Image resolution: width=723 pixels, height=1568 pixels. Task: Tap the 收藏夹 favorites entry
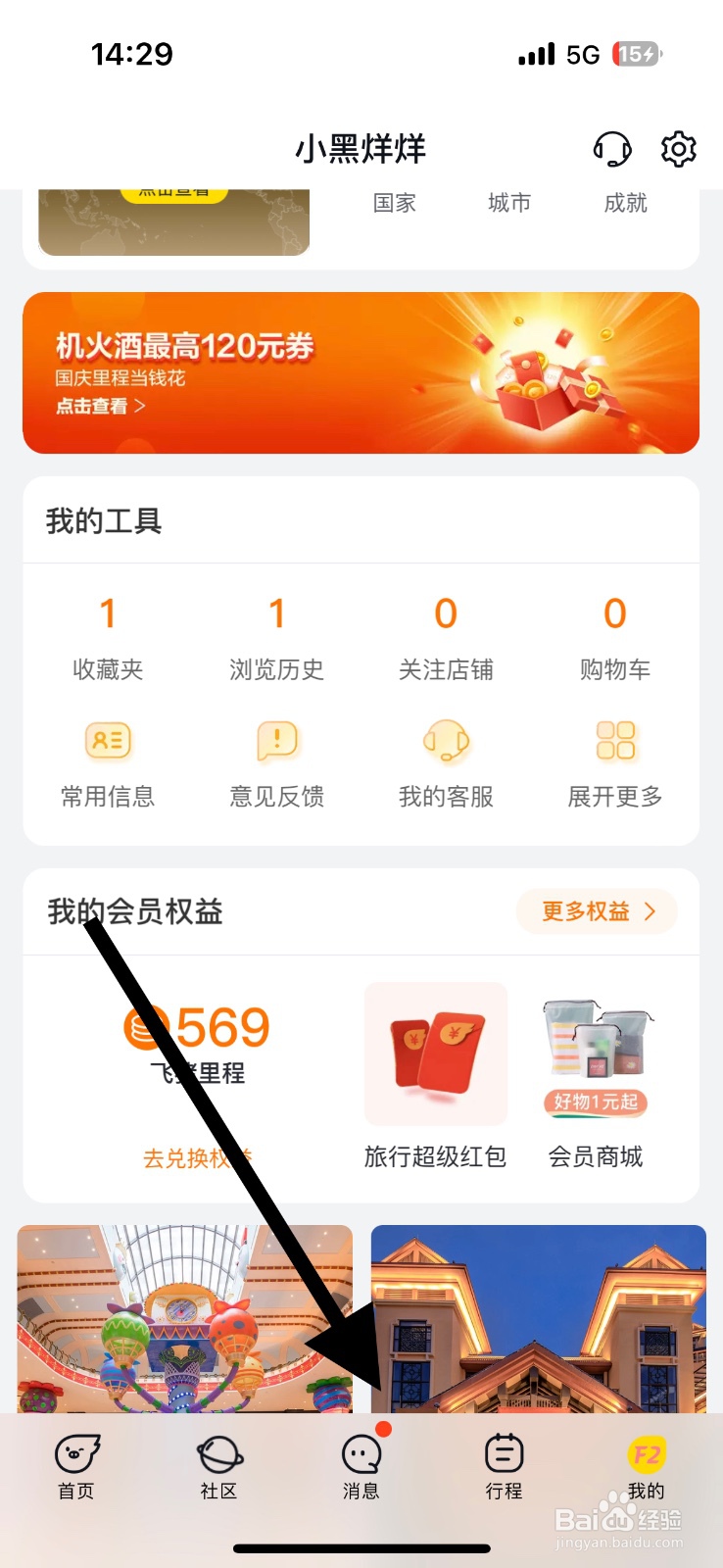(x=108, y=635)
